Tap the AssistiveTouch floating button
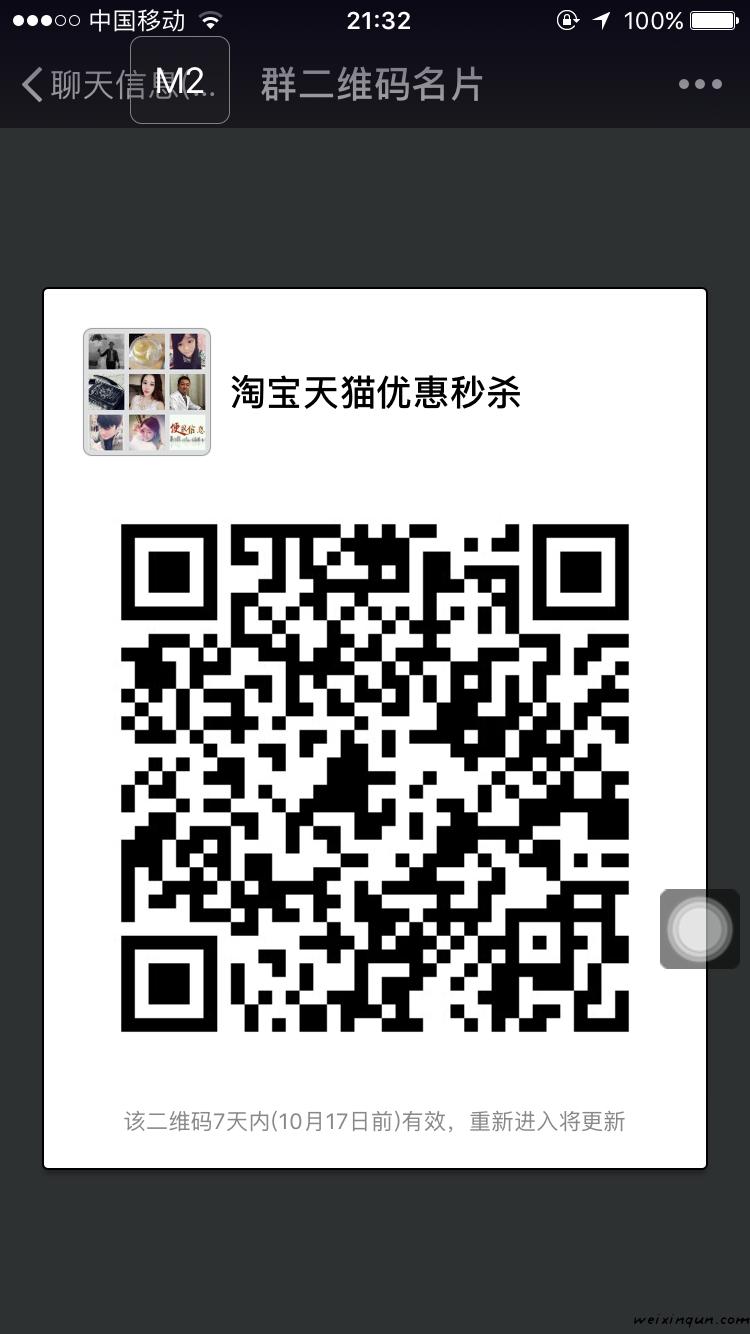 (699, 929)
